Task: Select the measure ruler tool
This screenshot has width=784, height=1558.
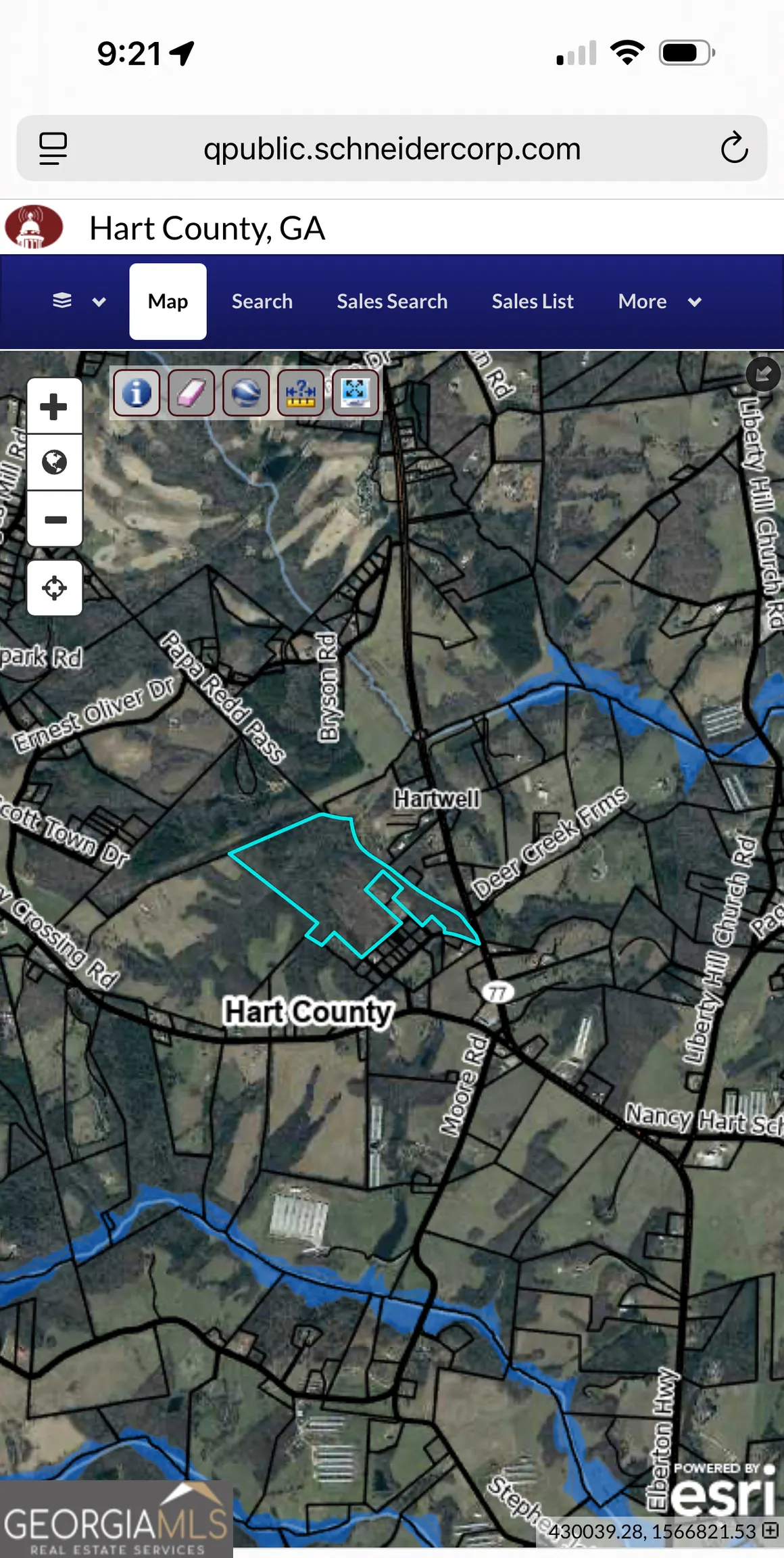Action: [301, 392]
